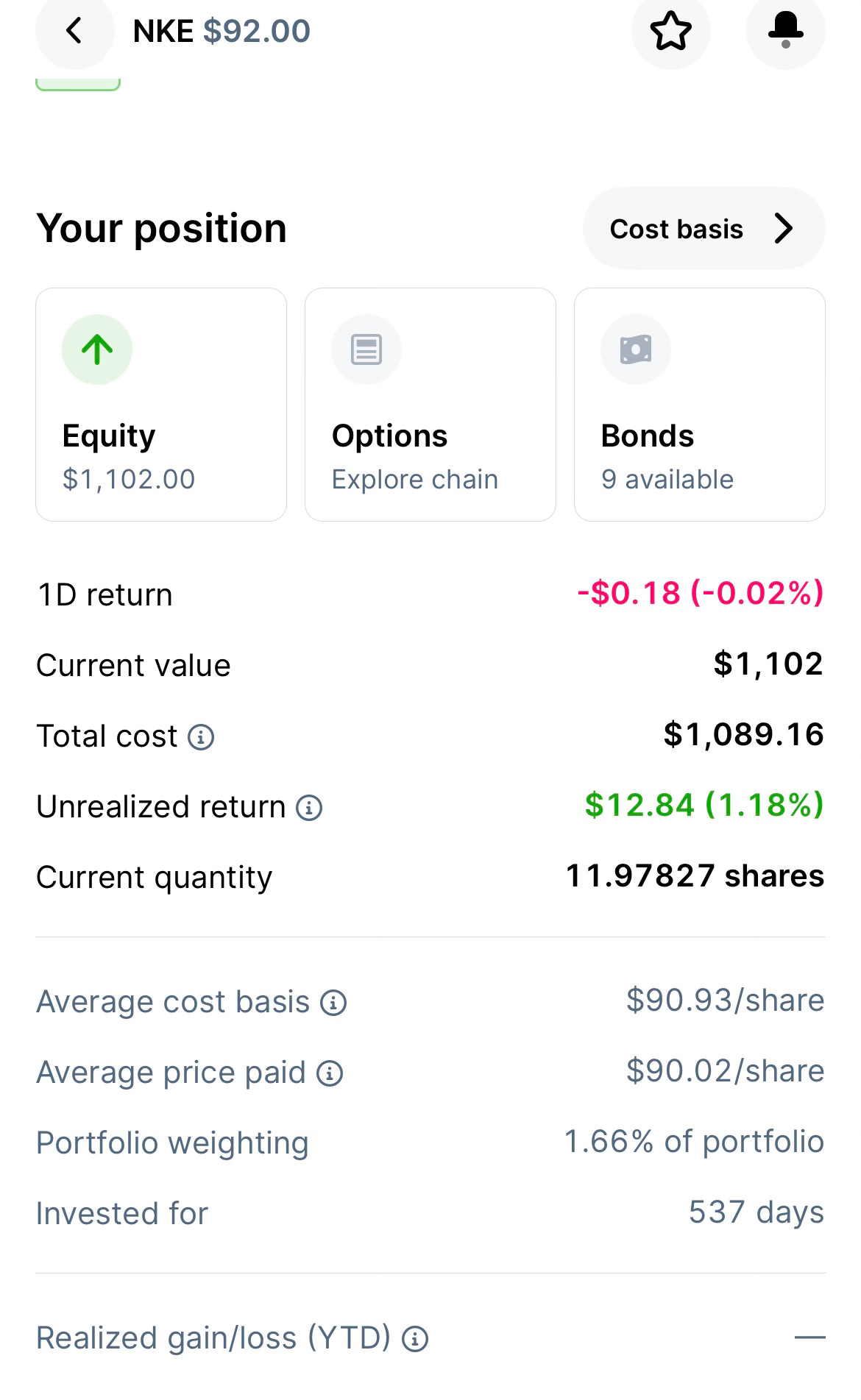Image resolution: width=861 pixels, height=1400 pixels.
Task: Show info for Average cost basis
Action: pos(333,1003)
